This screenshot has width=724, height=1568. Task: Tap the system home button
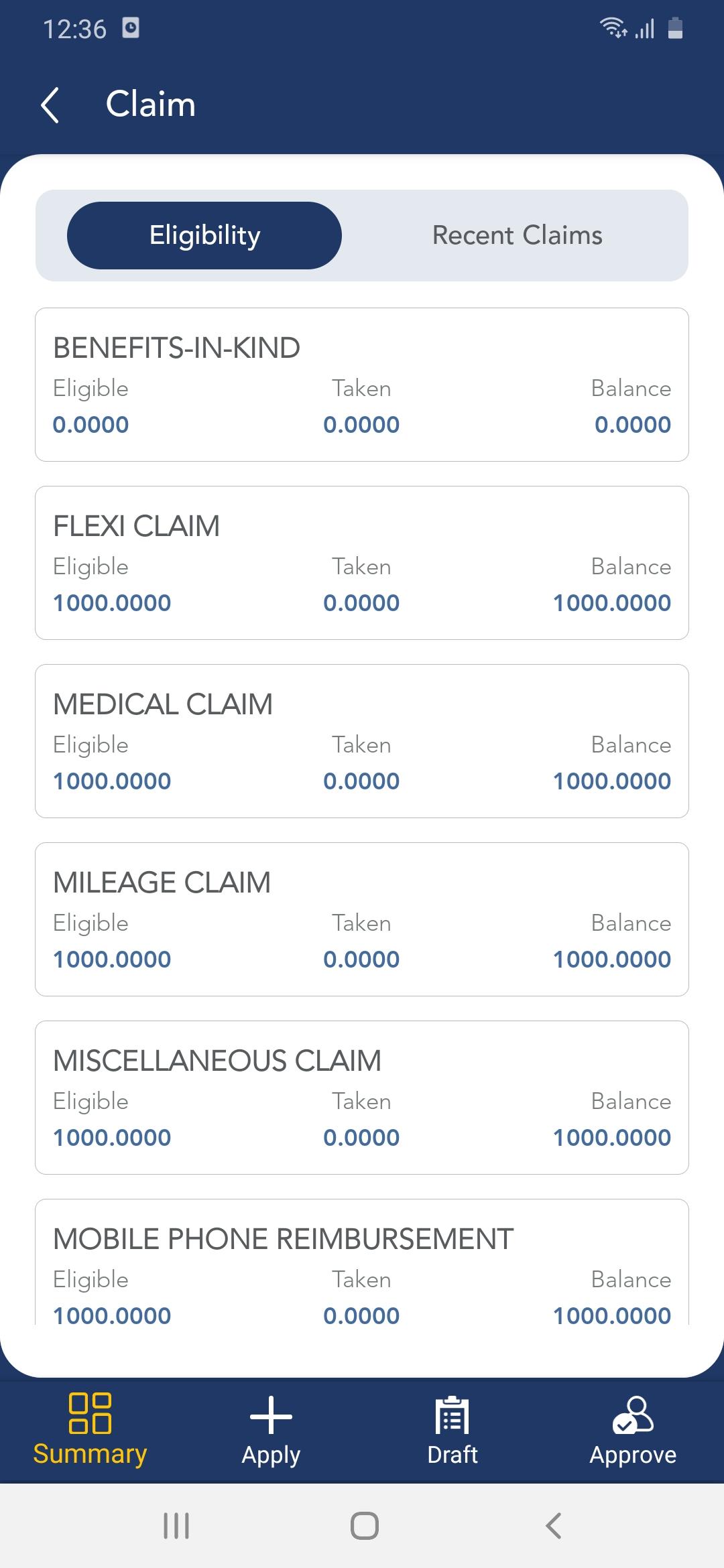click(365, 1526)
